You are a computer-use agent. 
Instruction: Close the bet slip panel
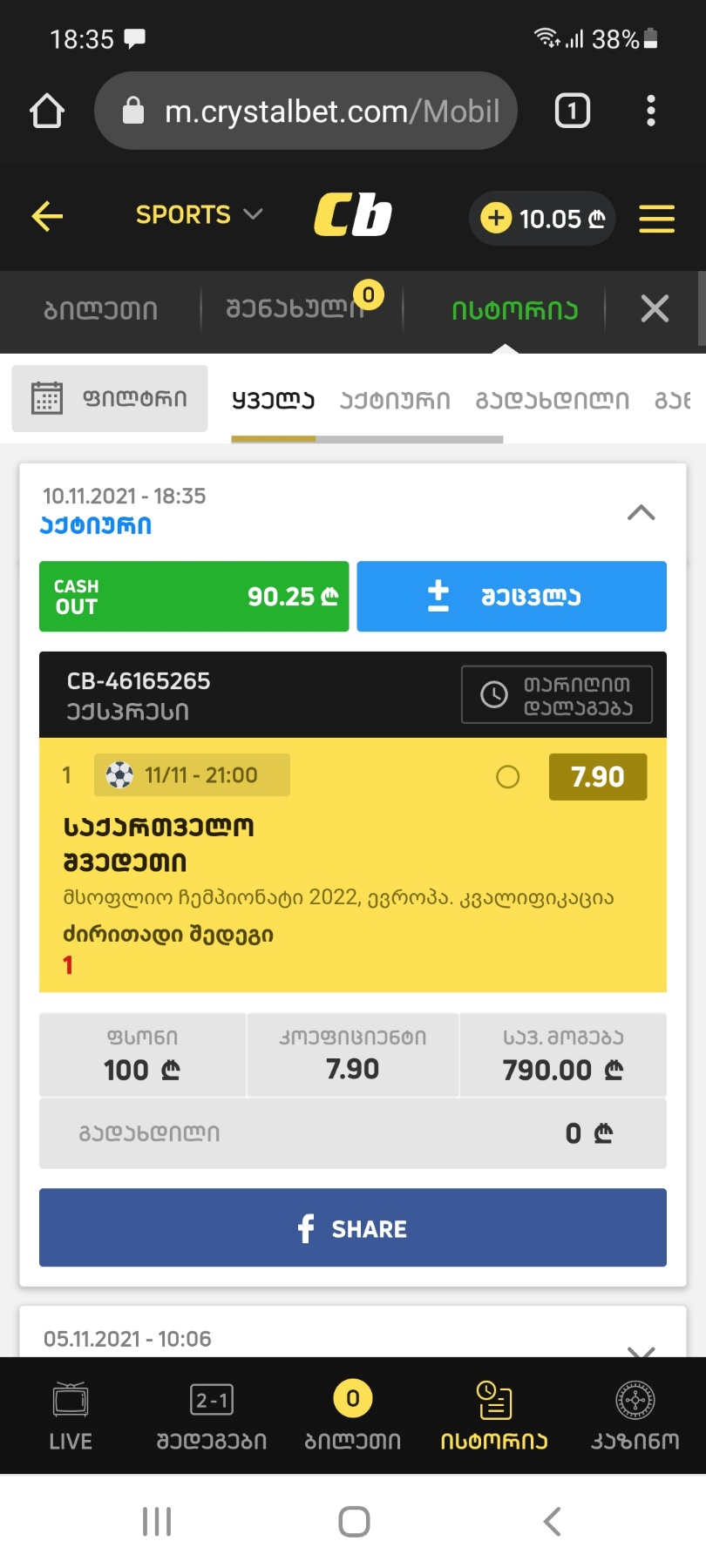(x=655, y=308)
